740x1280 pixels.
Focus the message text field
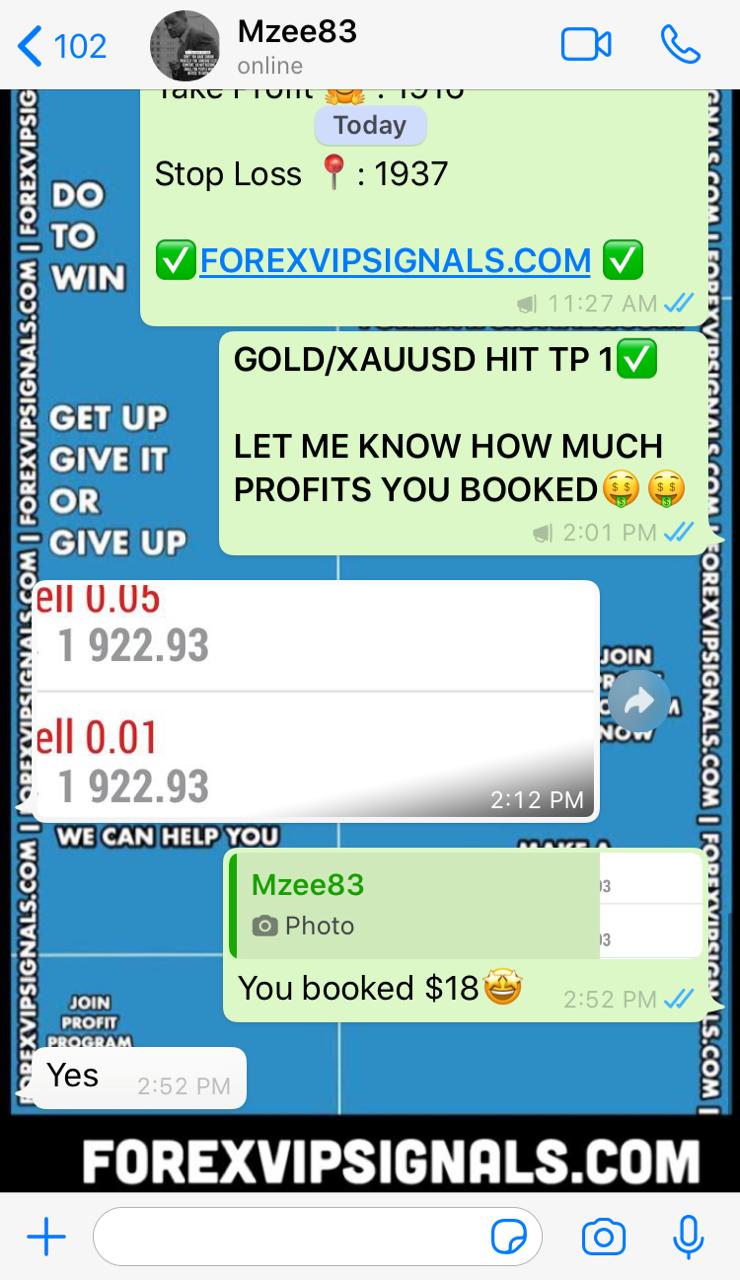coord(290,1238)
